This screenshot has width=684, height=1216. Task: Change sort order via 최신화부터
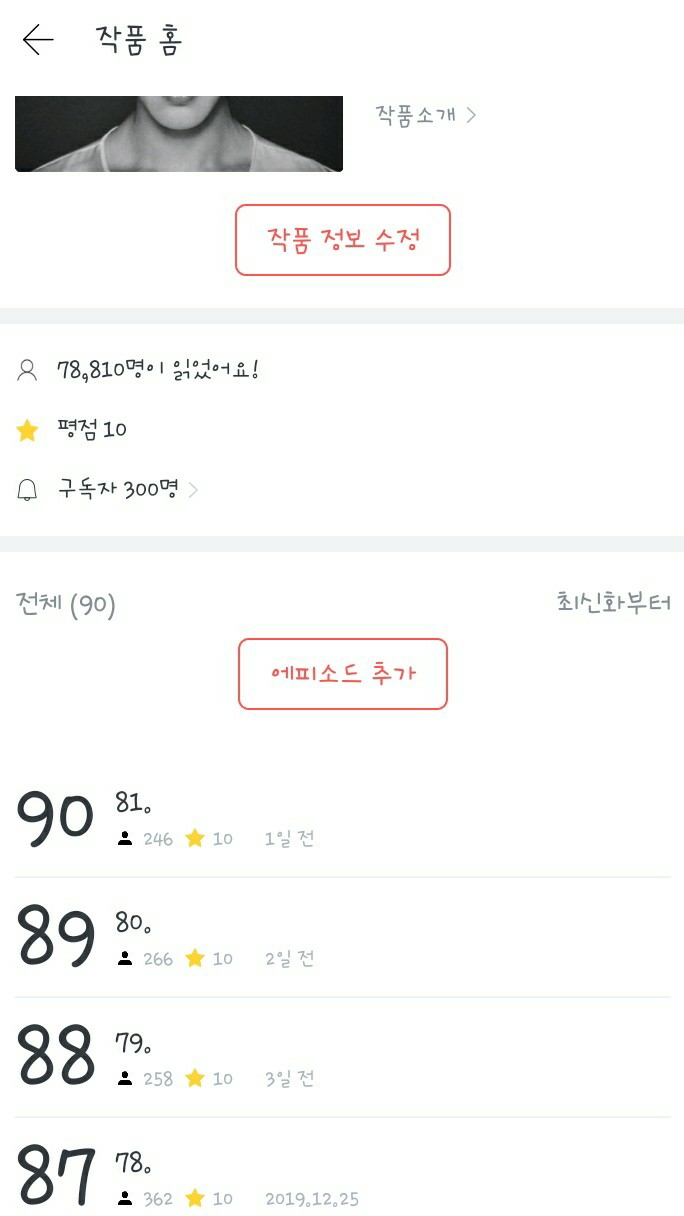[x=613, y=603]
